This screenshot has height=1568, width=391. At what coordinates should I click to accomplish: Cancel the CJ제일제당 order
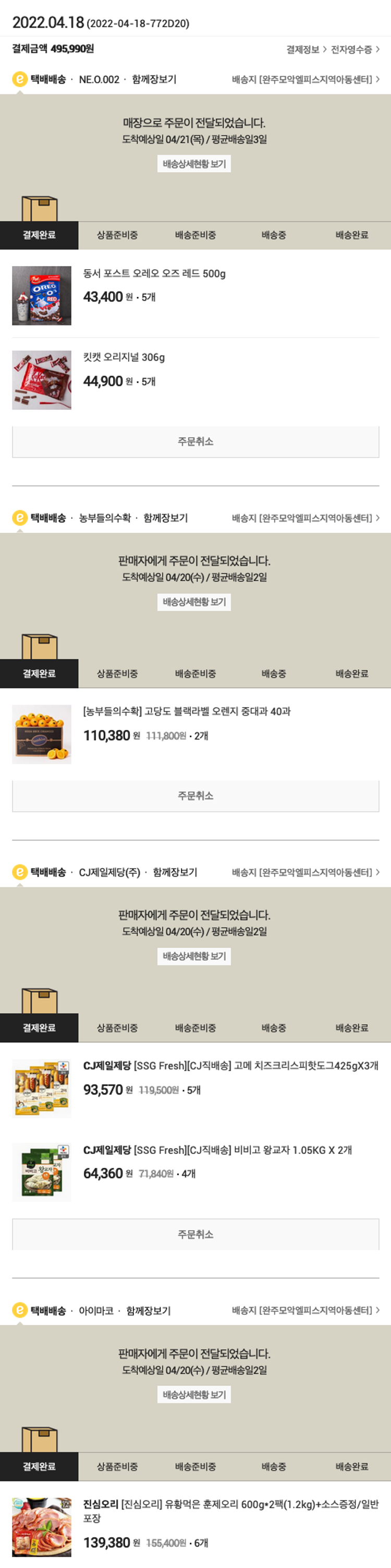pyautogui.click(x=195, y=1234)
